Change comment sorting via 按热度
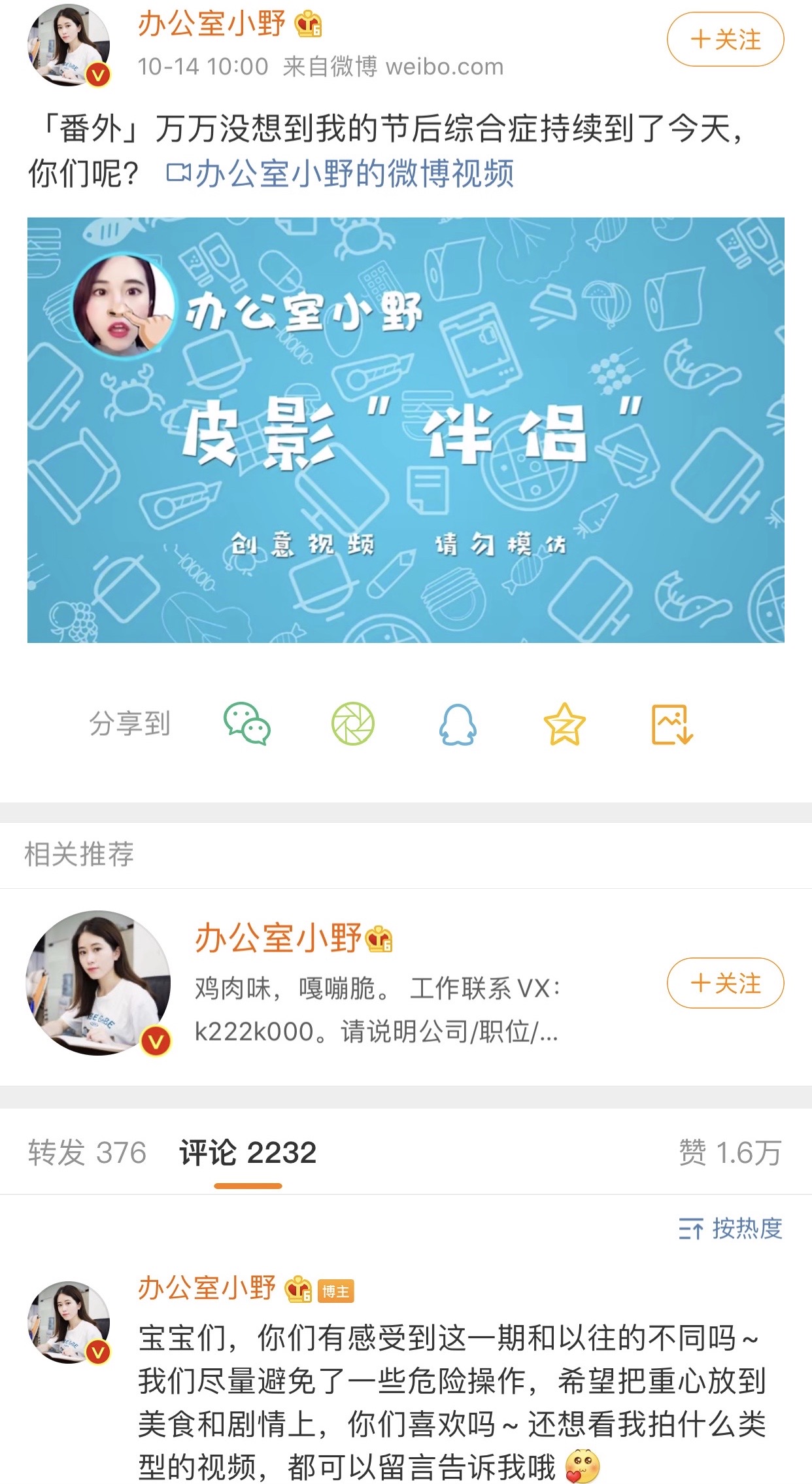 730,1228
